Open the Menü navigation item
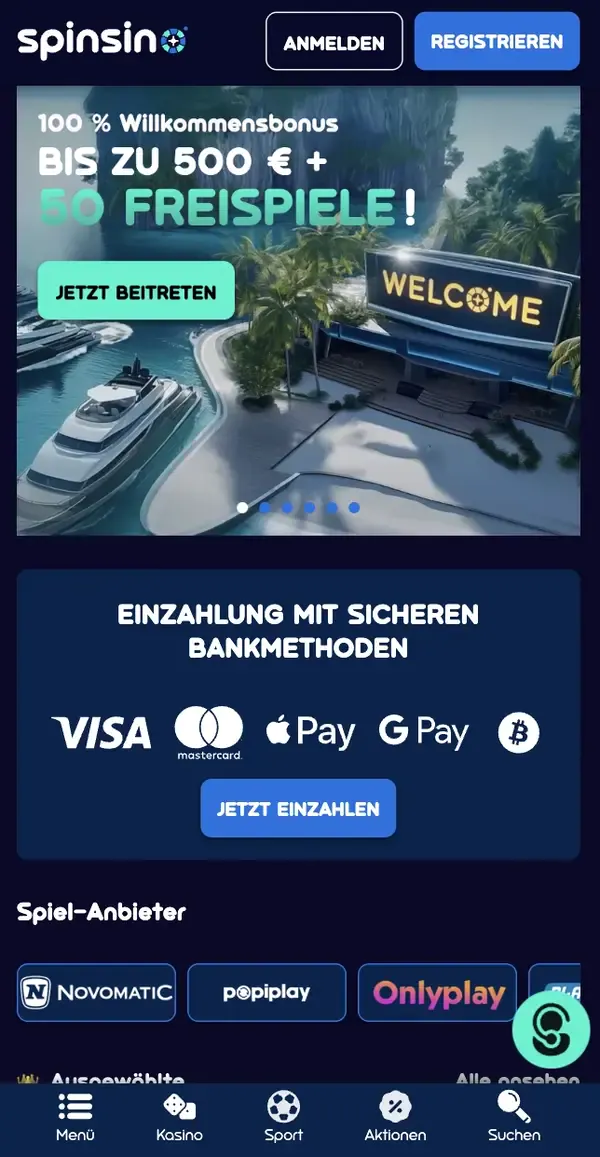The image size is (600, 1157). (75, 1116)
